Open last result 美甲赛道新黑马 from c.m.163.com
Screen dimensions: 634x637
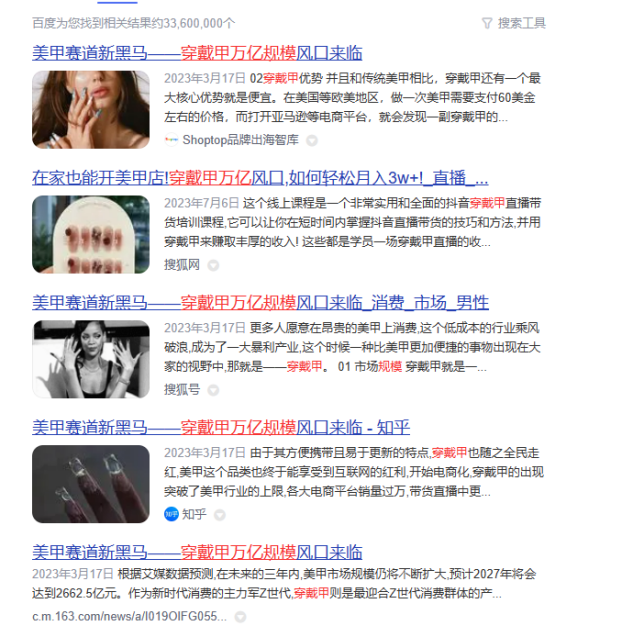click(x=197, y=552)
